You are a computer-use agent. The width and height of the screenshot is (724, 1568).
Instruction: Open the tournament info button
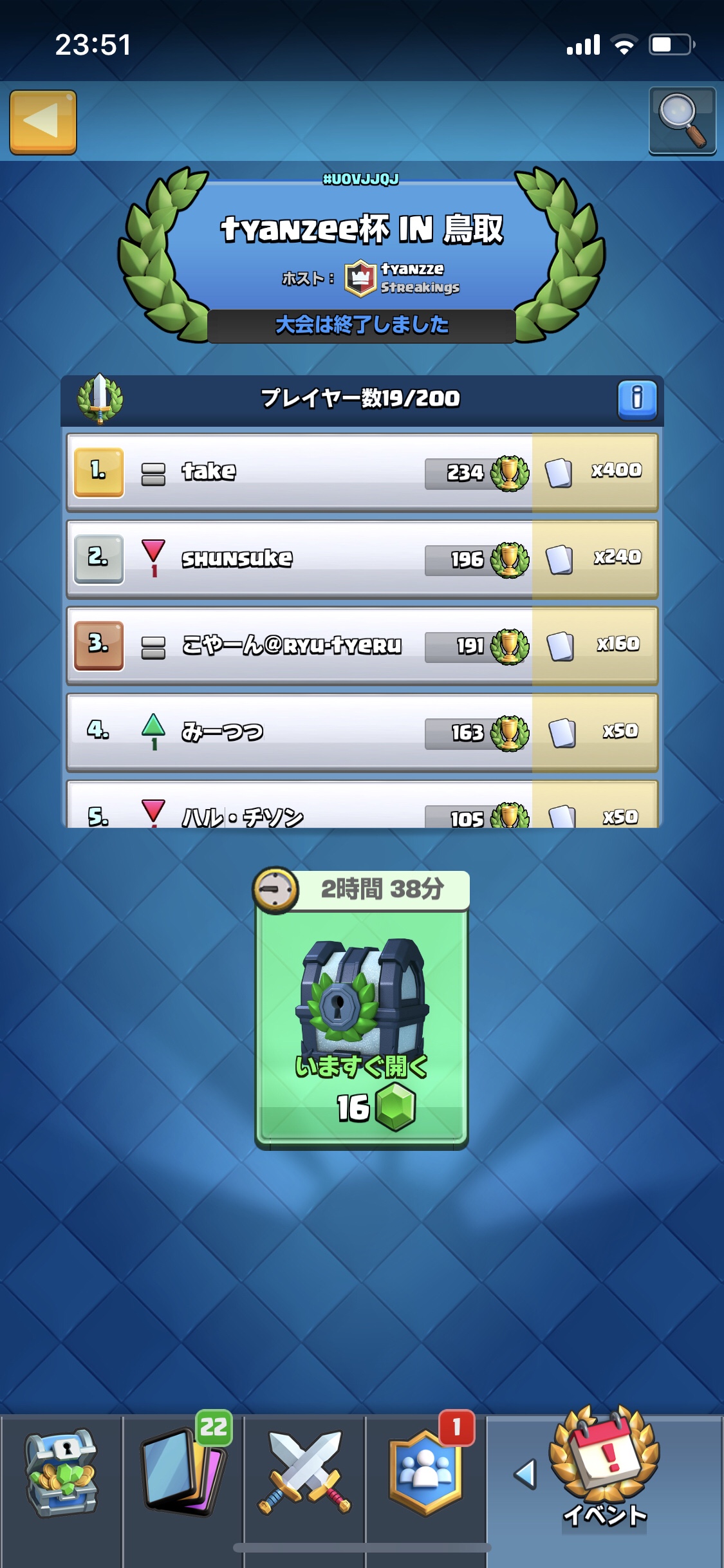[636, 399]
